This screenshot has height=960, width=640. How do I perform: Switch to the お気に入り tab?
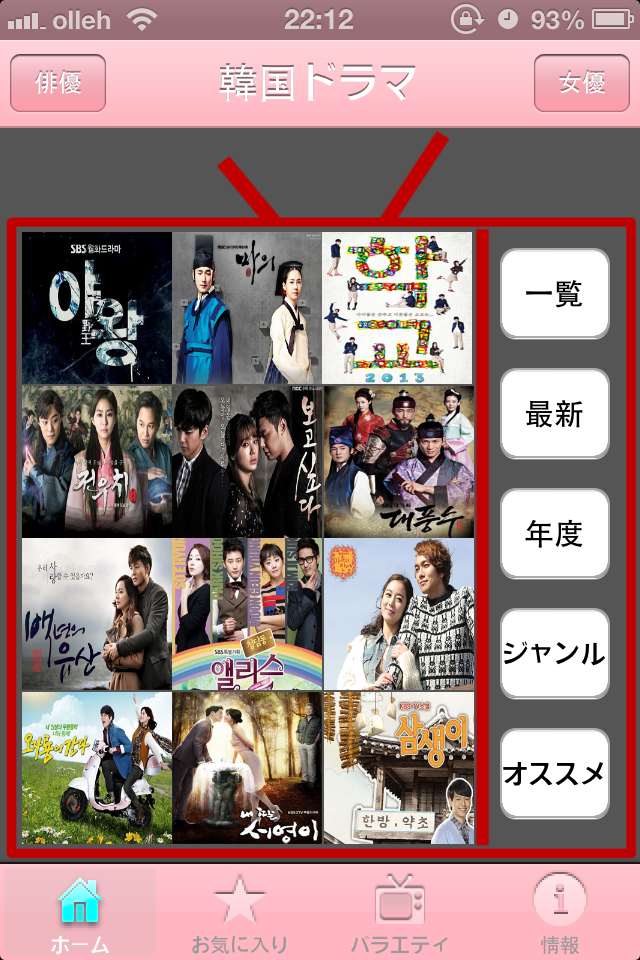[239, 912]
